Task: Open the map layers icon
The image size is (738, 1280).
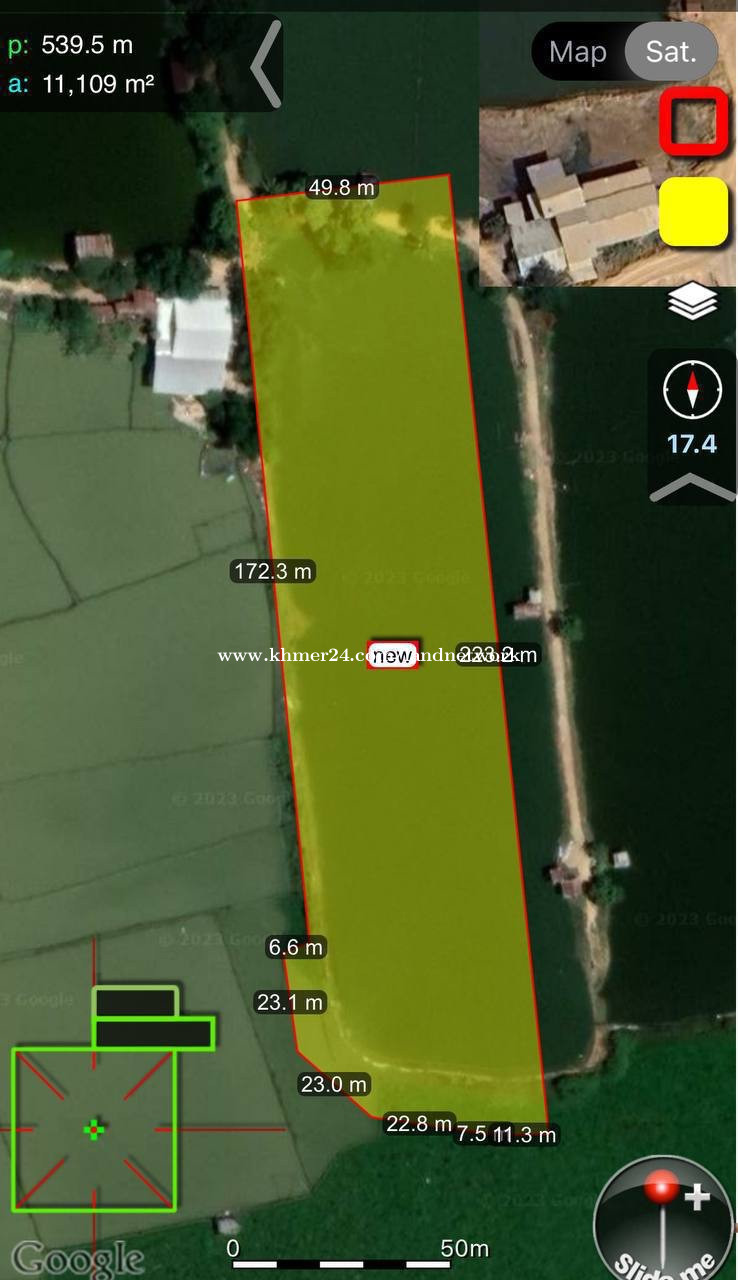Action: pyautogui.click(x=693, y=301)
